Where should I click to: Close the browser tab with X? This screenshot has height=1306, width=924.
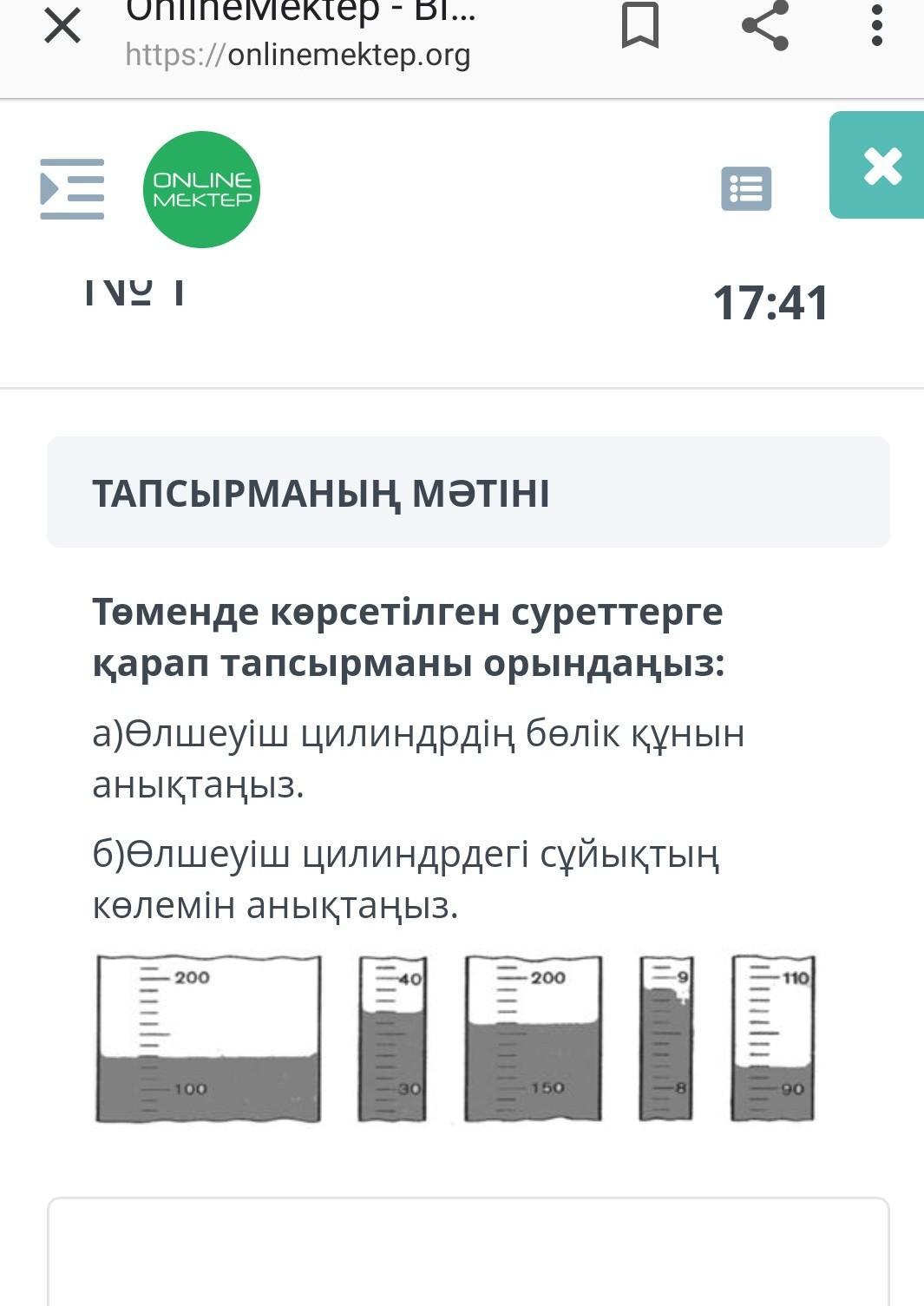pos(62,26)
